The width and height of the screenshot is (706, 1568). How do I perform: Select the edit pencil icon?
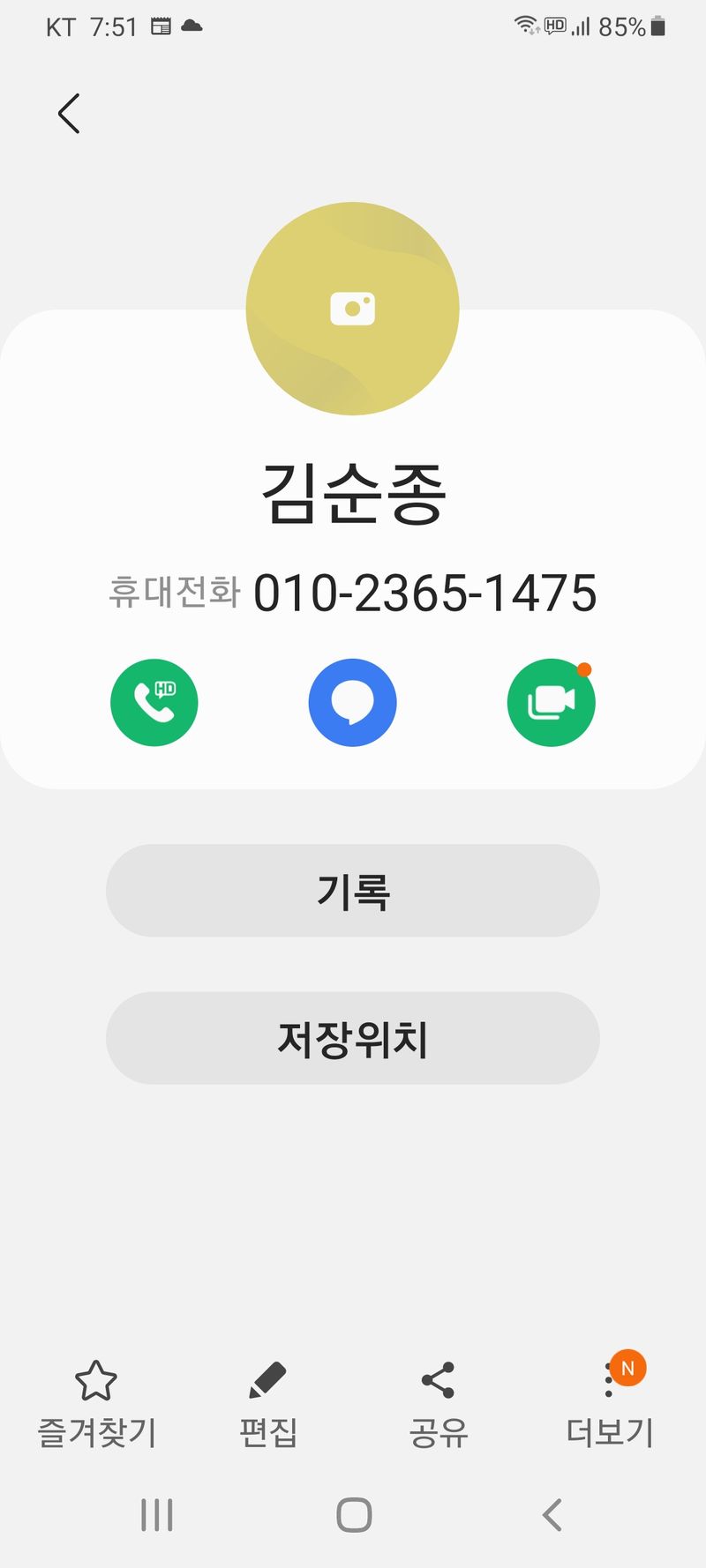(x=268, y=1380)
